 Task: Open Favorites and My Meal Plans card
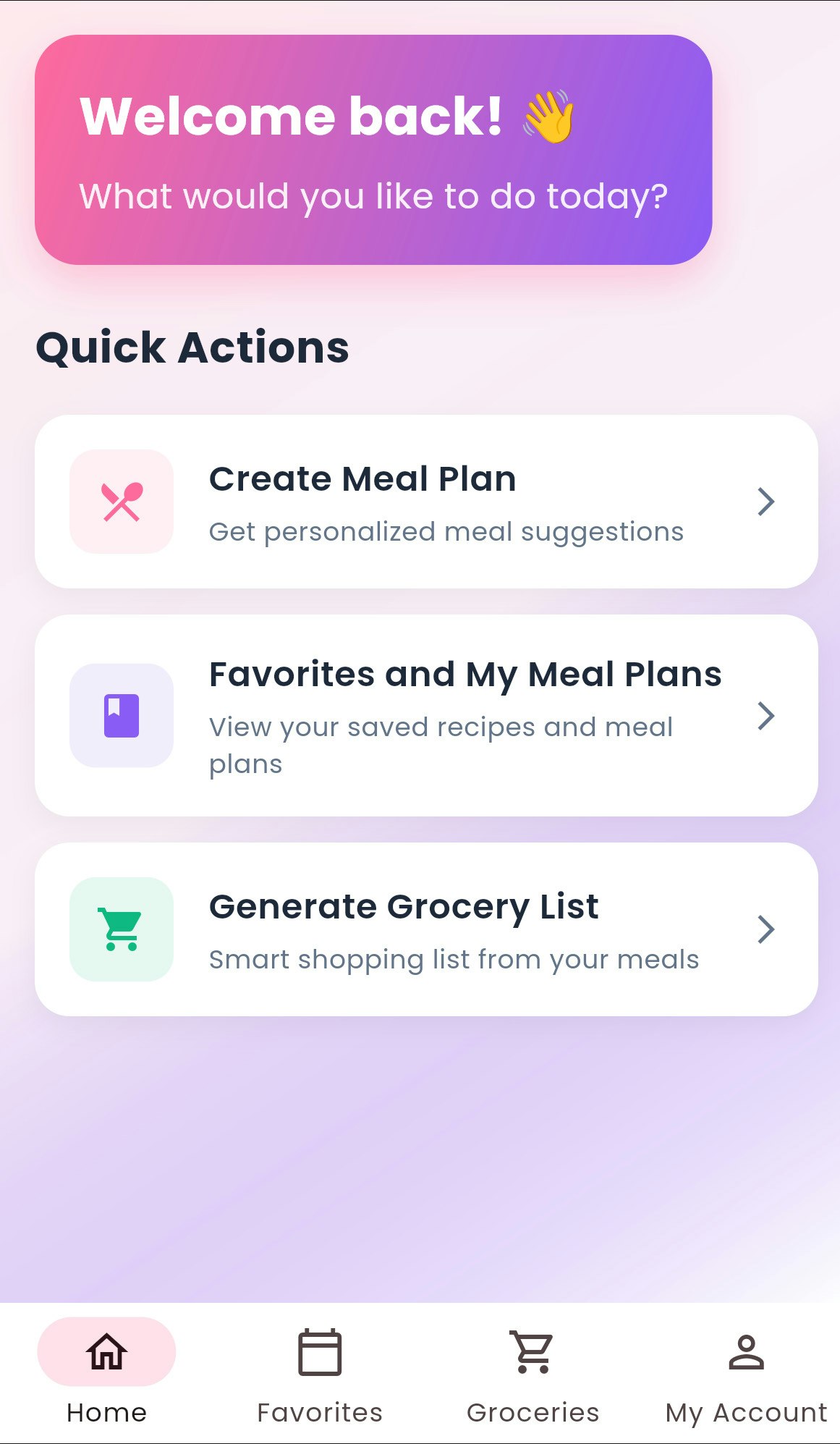pos(426,716)
